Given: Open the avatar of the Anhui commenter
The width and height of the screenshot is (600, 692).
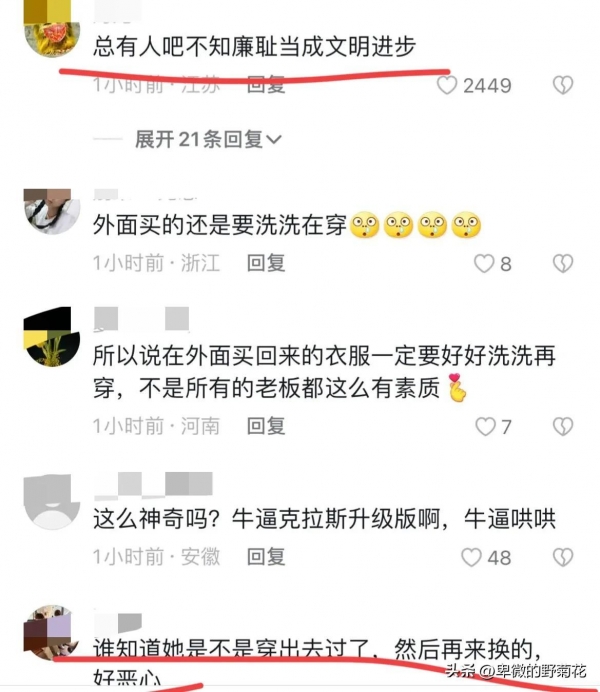Looking at the screenshot, I should 51,502.
